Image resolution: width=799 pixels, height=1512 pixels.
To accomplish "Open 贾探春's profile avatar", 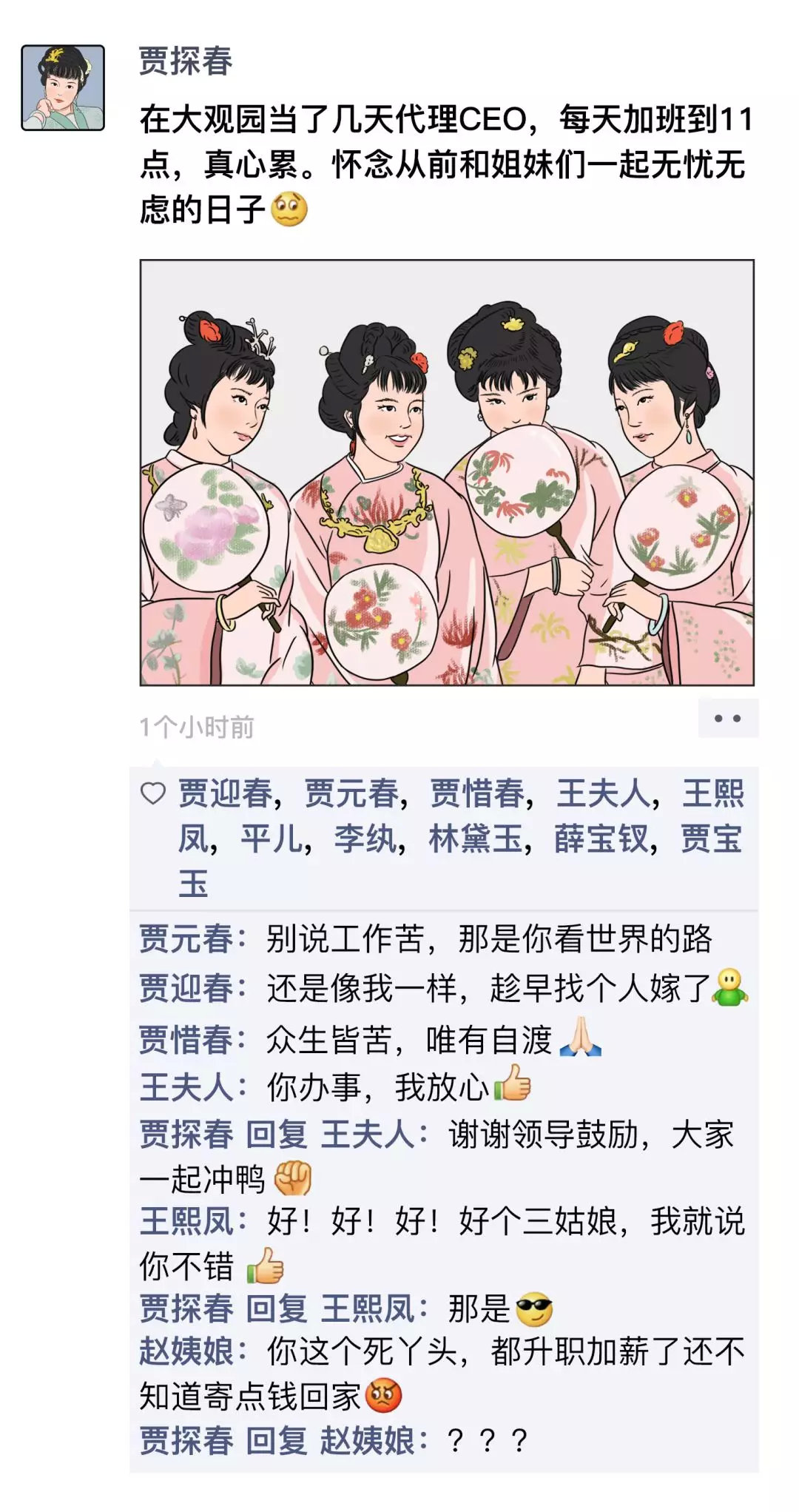I will click(x=63, y=87).
